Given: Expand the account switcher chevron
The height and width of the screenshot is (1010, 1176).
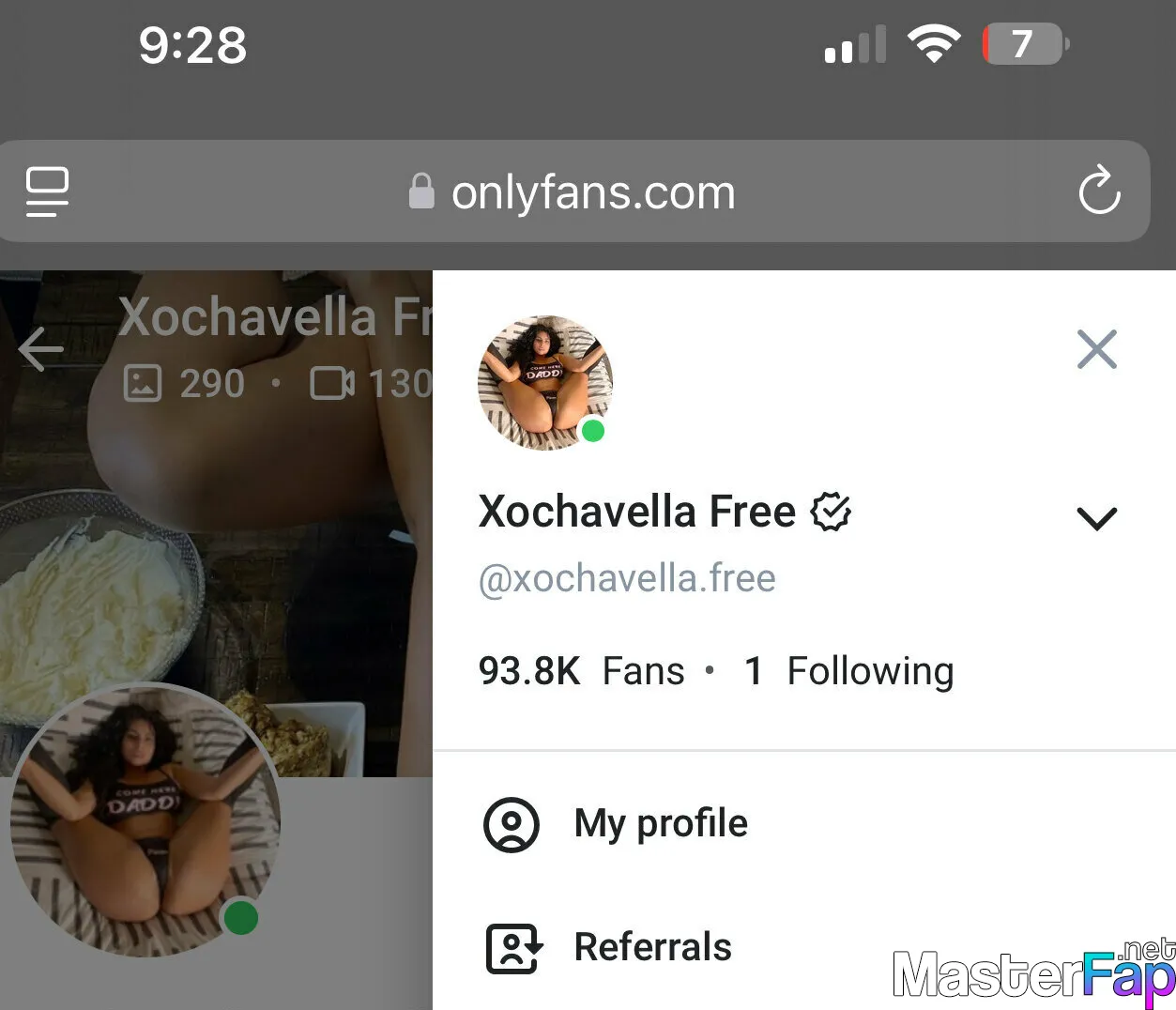Looking at the screenshot, I should 1096,518.
